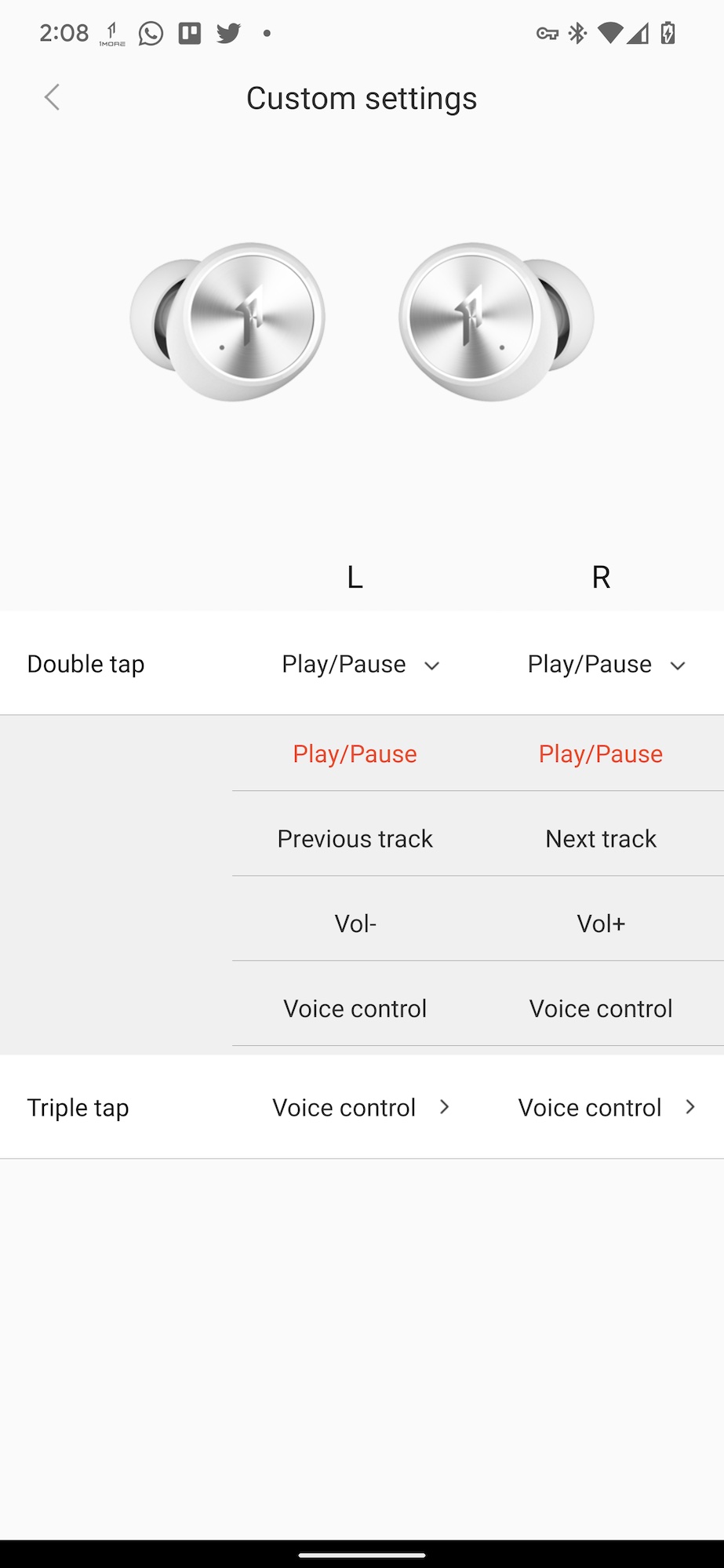The width and height of the screenshot is (724, 1568).
Task: Pick Voice control in left dropdown list
Action: (x=355, y=1009)
